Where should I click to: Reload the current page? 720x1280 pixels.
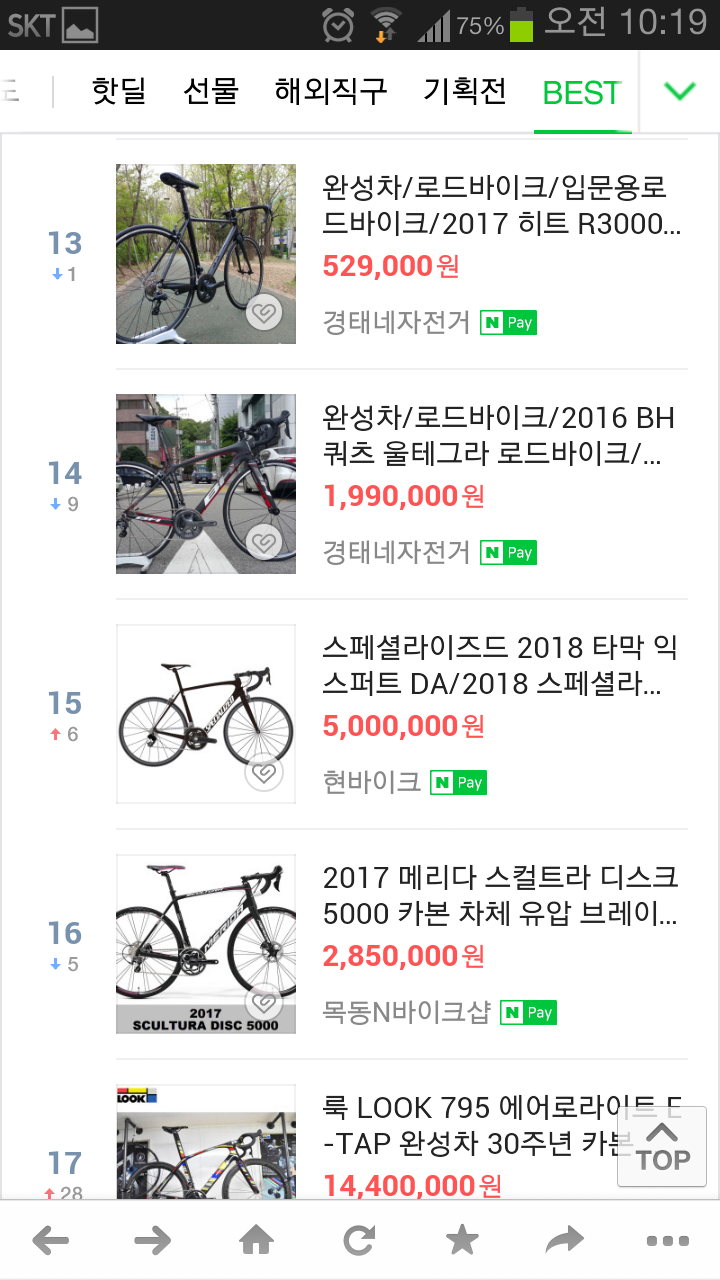[360, 1241]
